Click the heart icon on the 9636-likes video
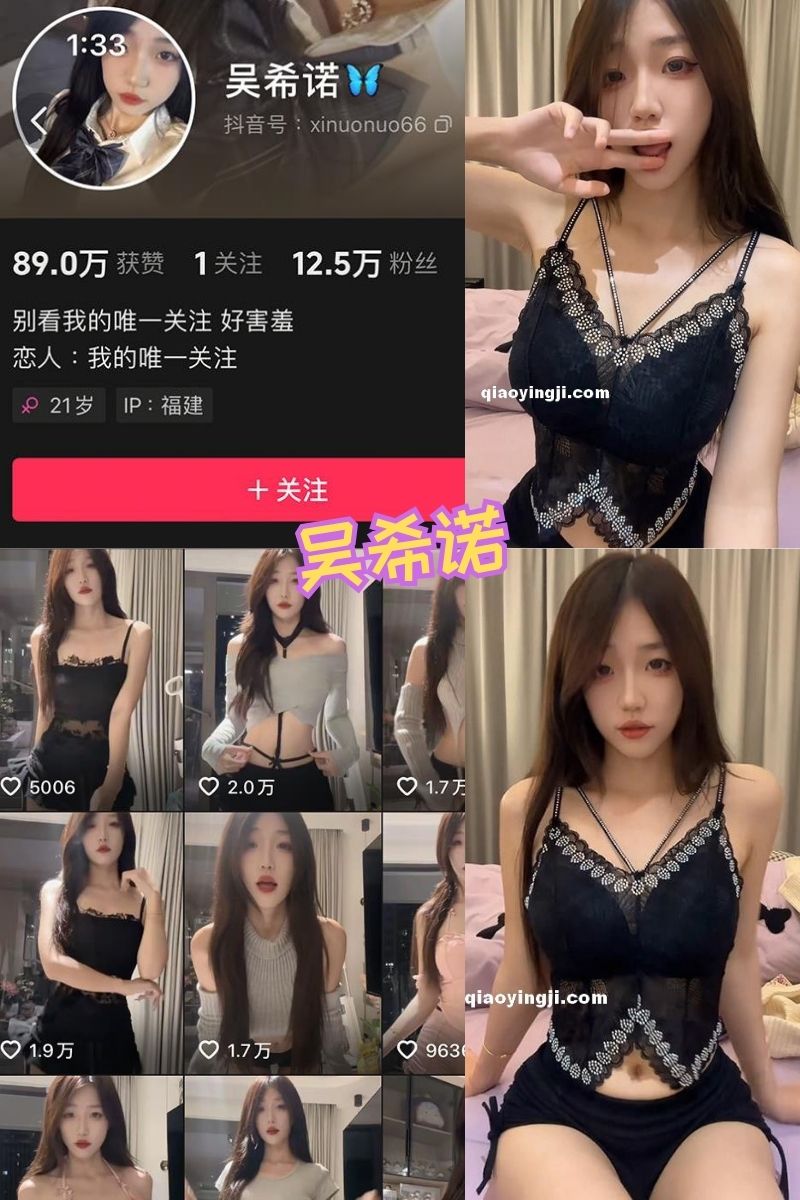Screen dimensions: 800x1200 click(x=405, y=1048)
